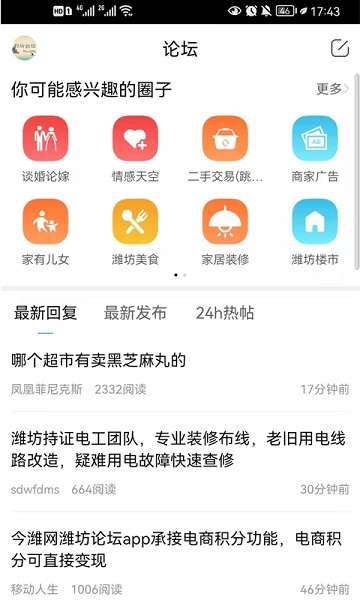Open the 潍坊持证电工团队 post
This screenshot has width=360, height=600.
[180, 462]
